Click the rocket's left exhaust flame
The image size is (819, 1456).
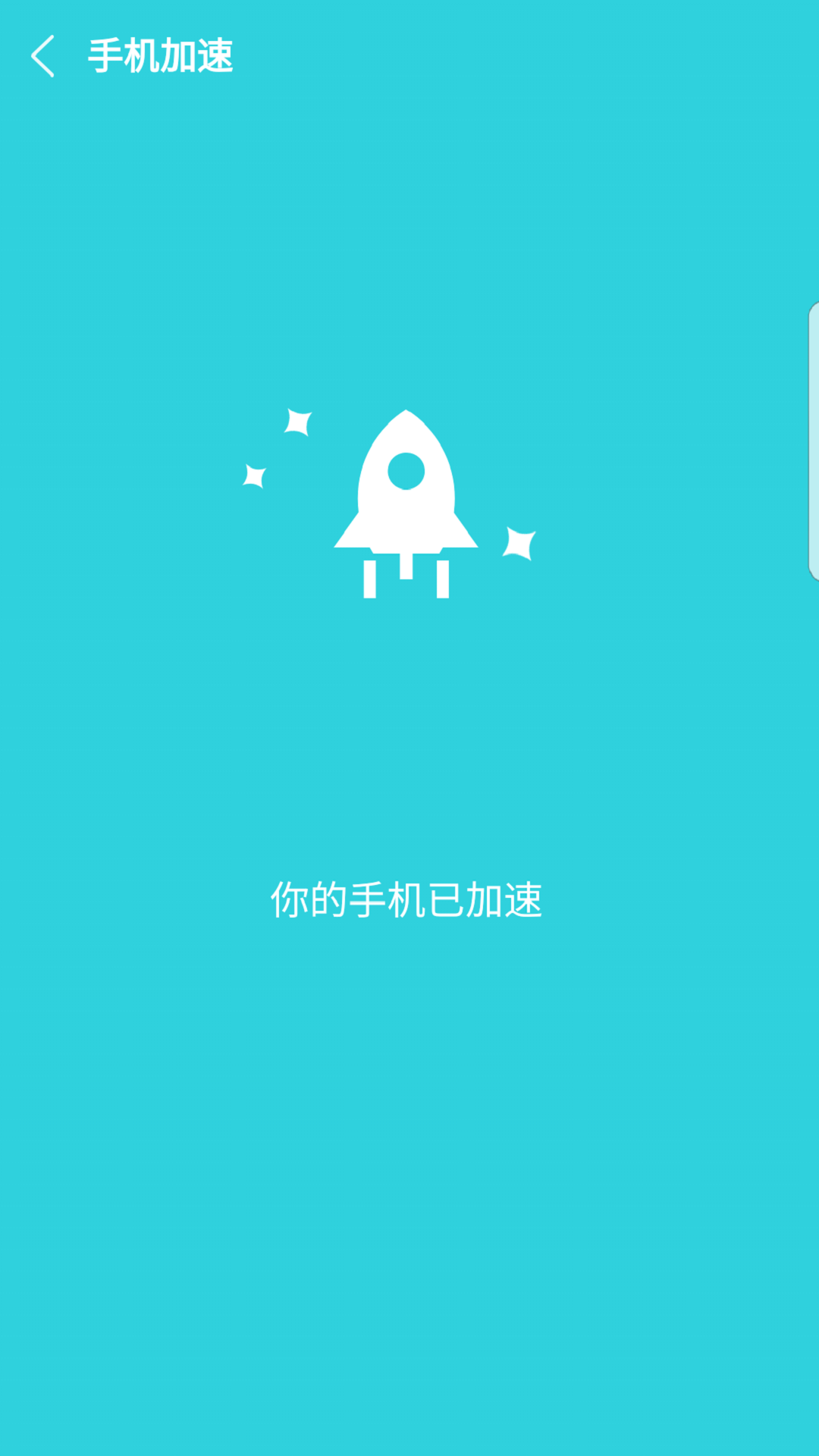tap(371, 580)
